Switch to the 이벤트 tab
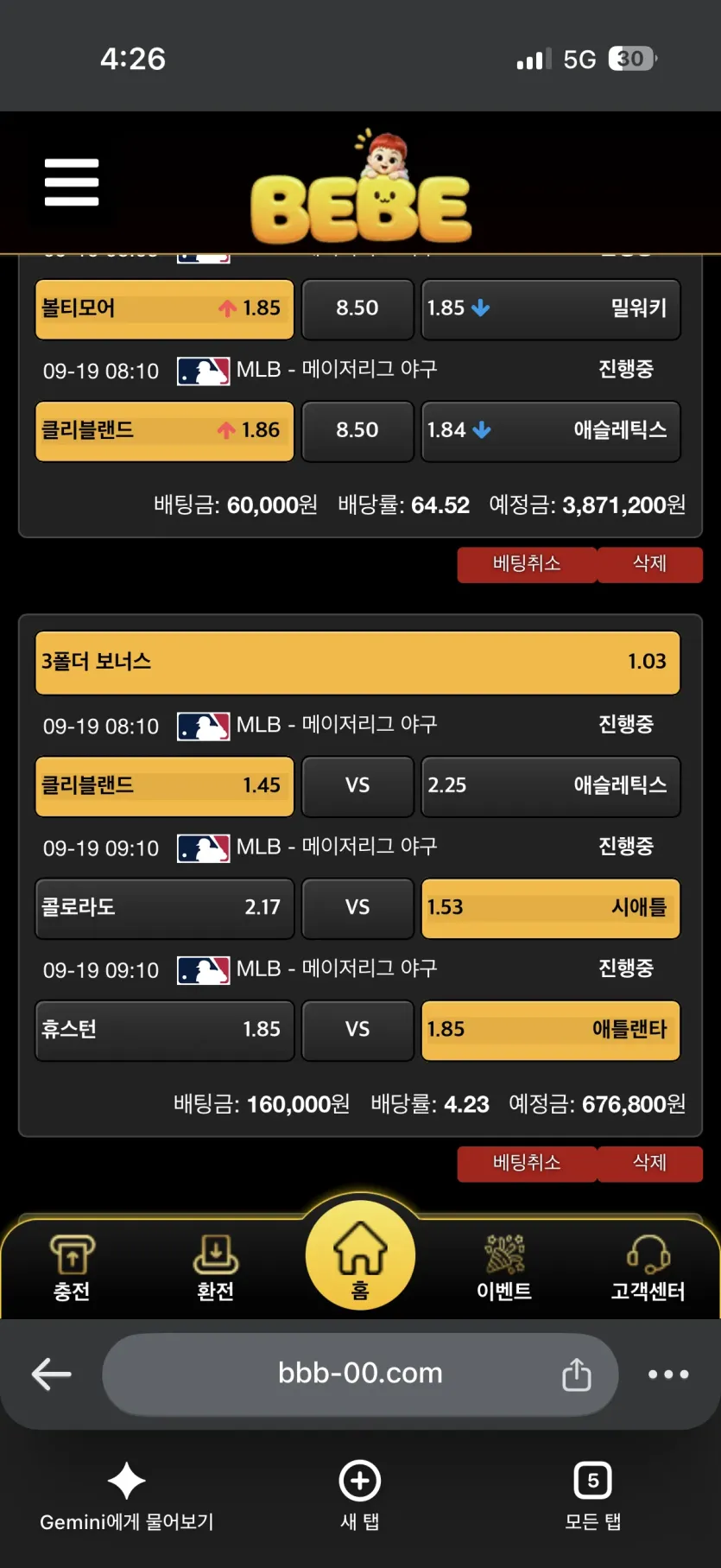The width and height of the screenshot is (721, 1568). click(504, 1267)
